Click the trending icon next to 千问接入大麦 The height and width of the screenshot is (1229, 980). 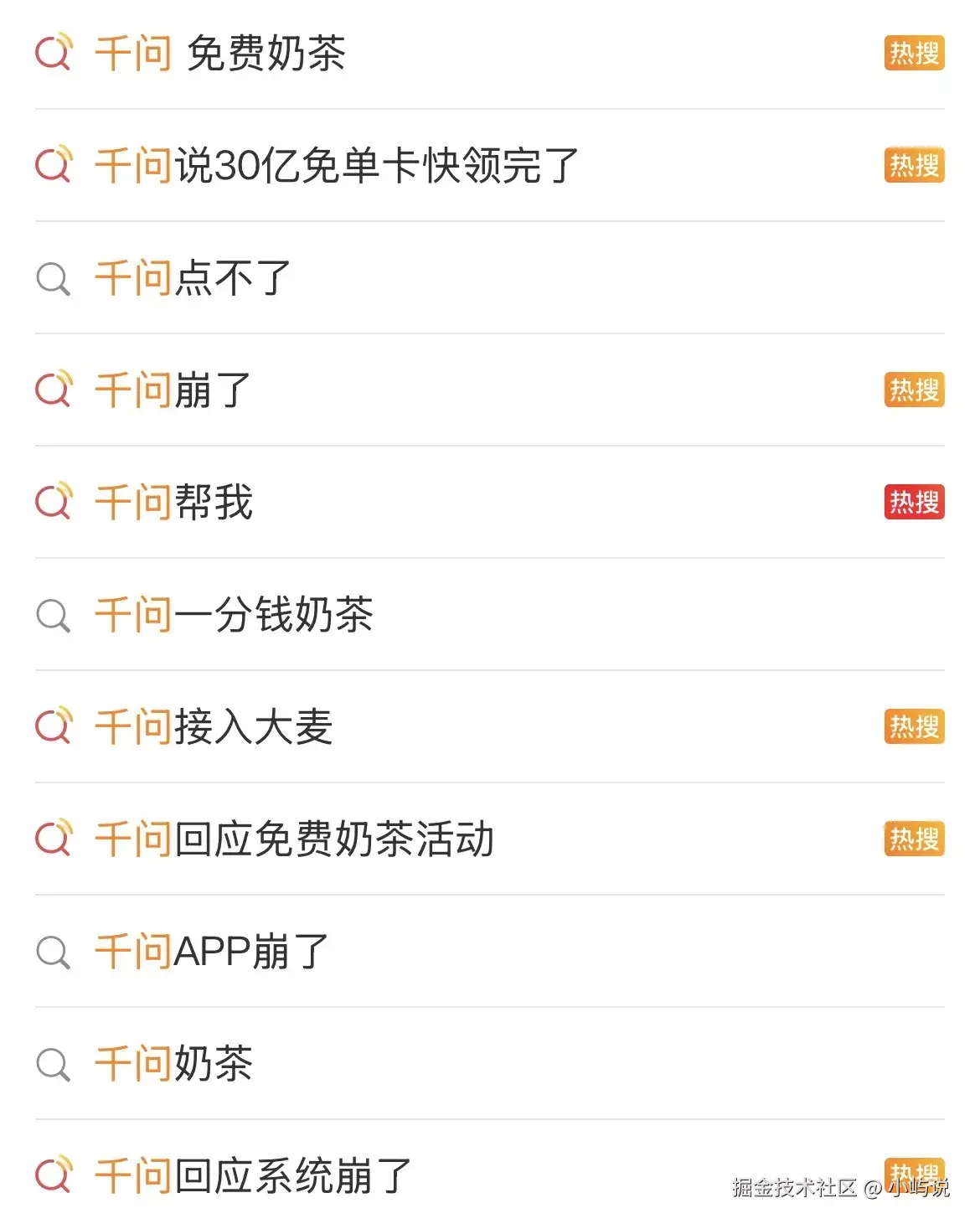point(54,725)
